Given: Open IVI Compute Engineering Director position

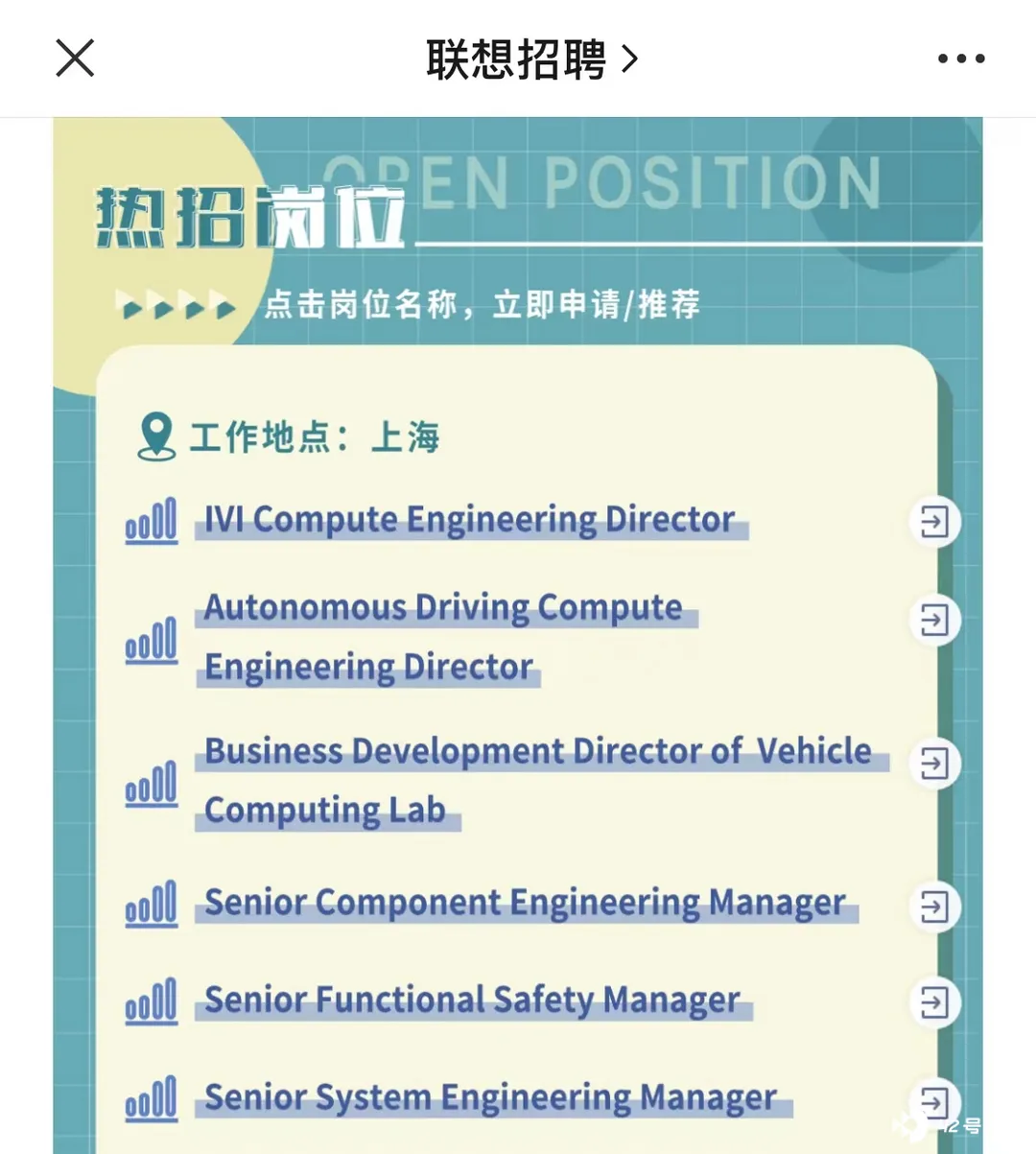Looking at the screenshot, I should tap(469, 521).
